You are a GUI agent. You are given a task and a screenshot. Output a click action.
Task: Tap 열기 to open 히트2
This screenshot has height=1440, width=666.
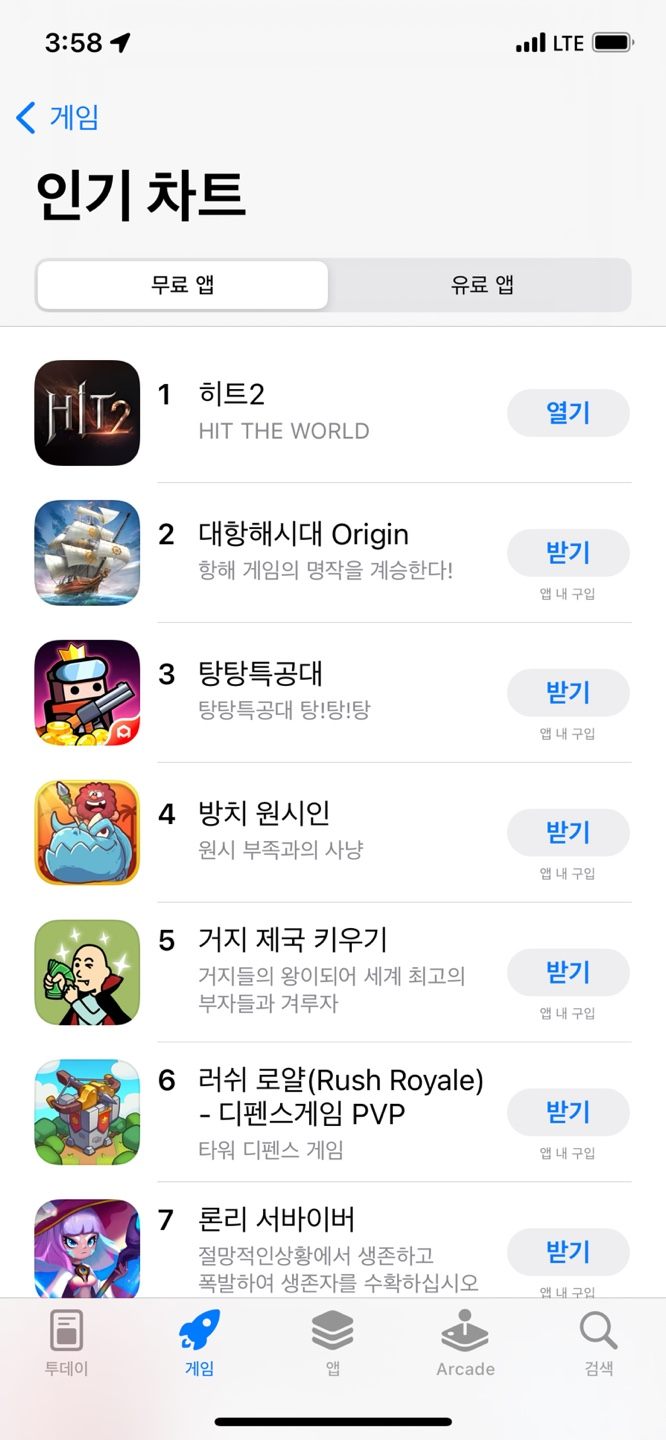click(x=568, y=413)
